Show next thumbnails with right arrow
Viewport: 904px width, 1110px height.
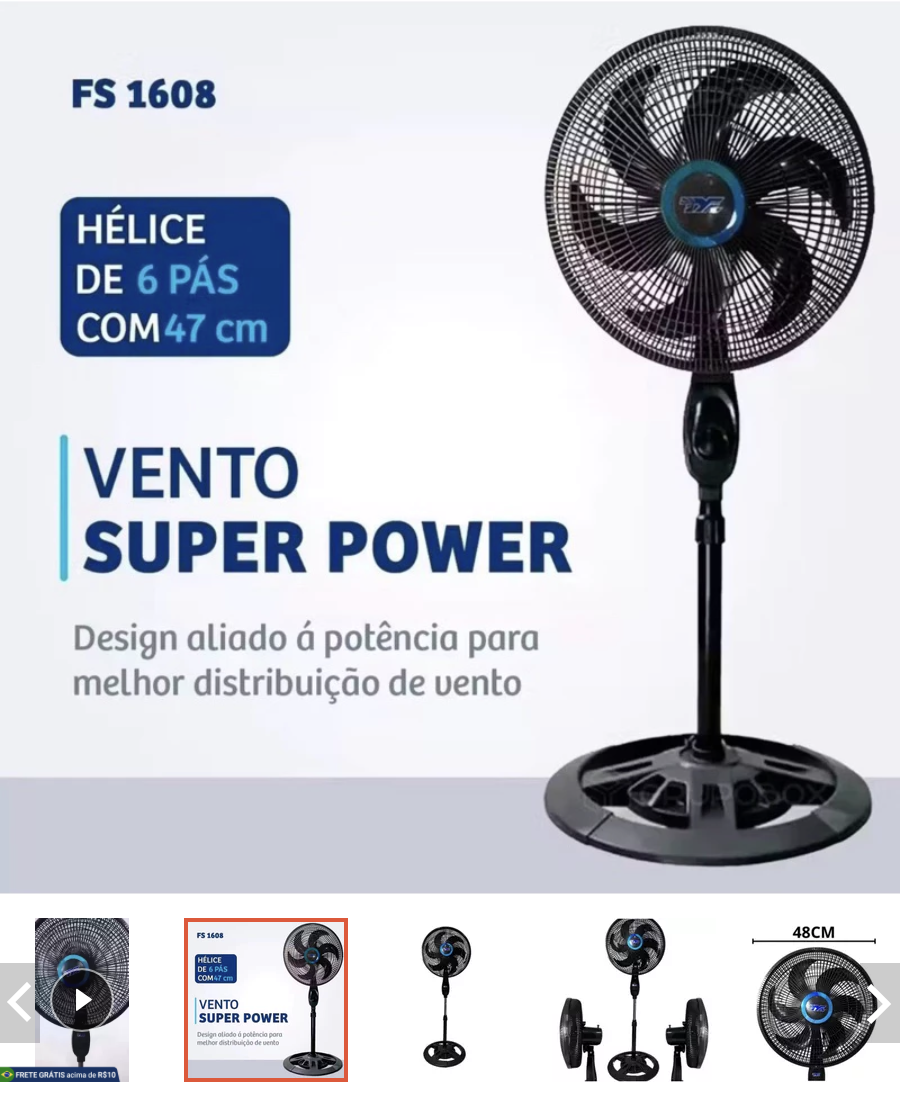coord(880,1002)
